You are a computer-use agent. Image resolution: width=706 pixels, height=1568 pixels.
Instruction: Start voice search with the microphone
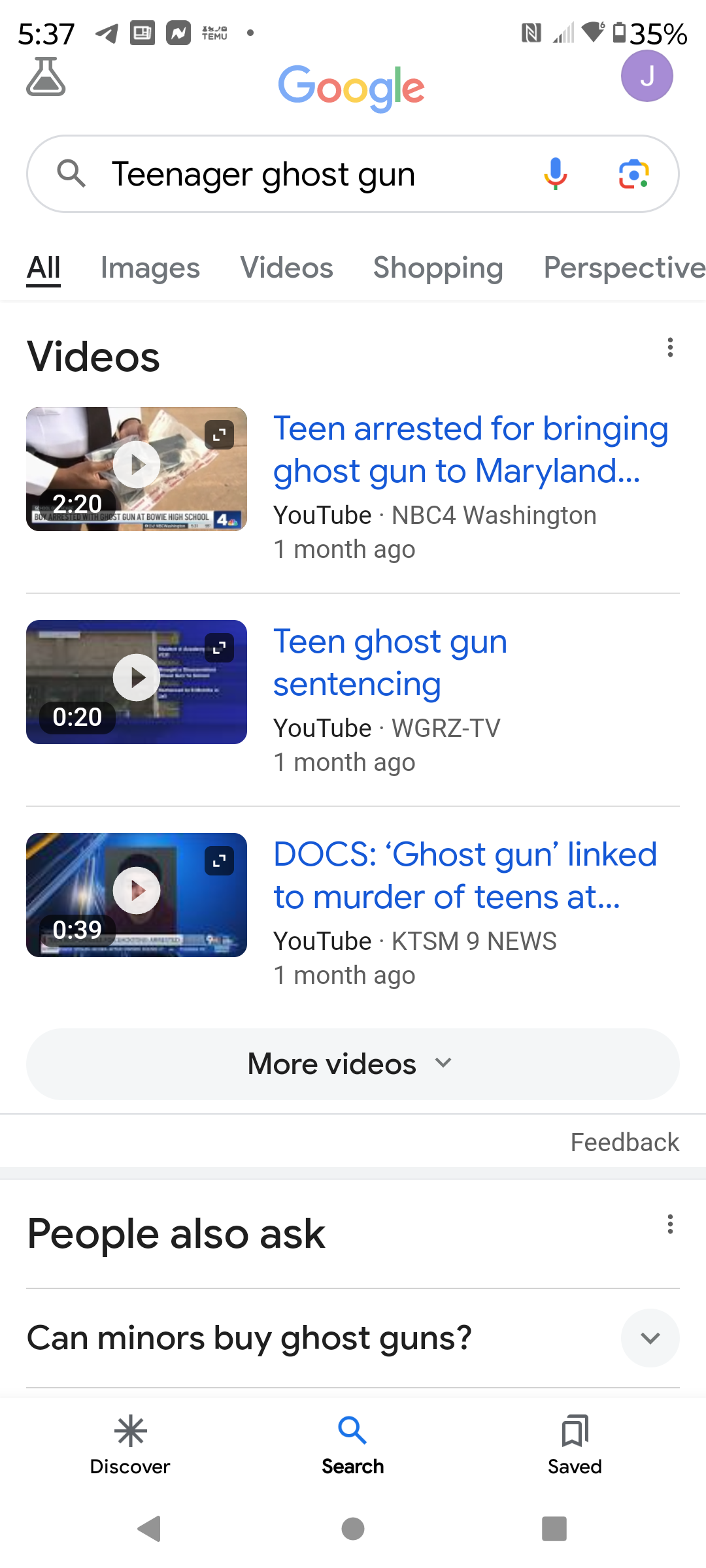coord(555,174)
